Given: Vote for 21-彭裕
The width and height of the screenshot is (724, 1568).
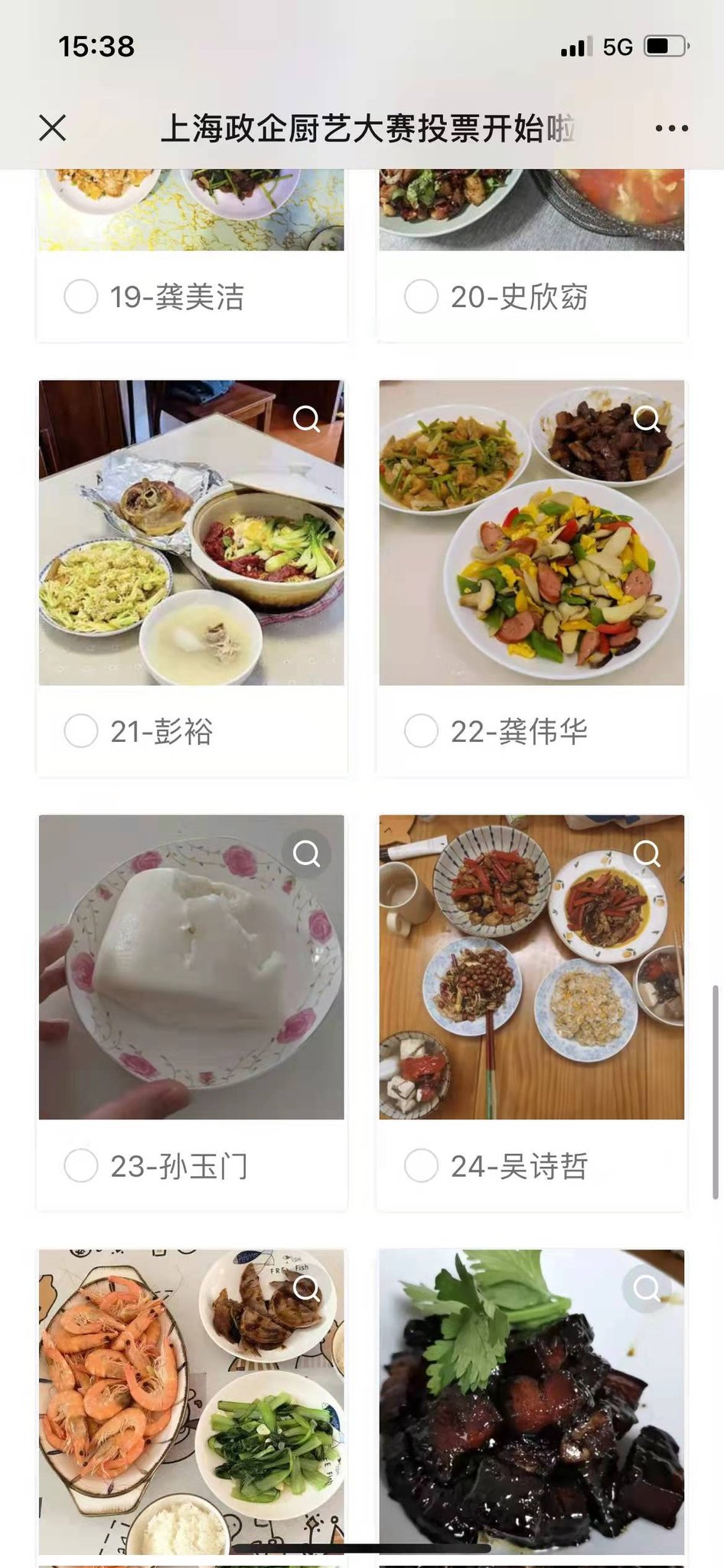Looking at the screenshot, I should 80,731.
